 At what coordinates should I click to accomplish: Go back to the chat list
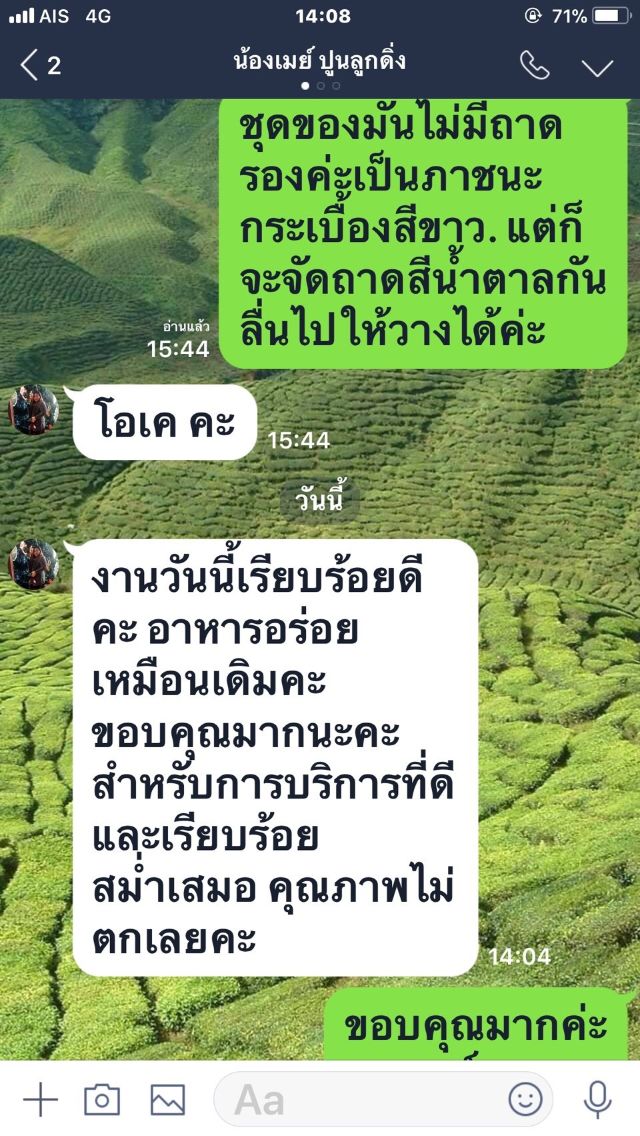click(40, 66)
